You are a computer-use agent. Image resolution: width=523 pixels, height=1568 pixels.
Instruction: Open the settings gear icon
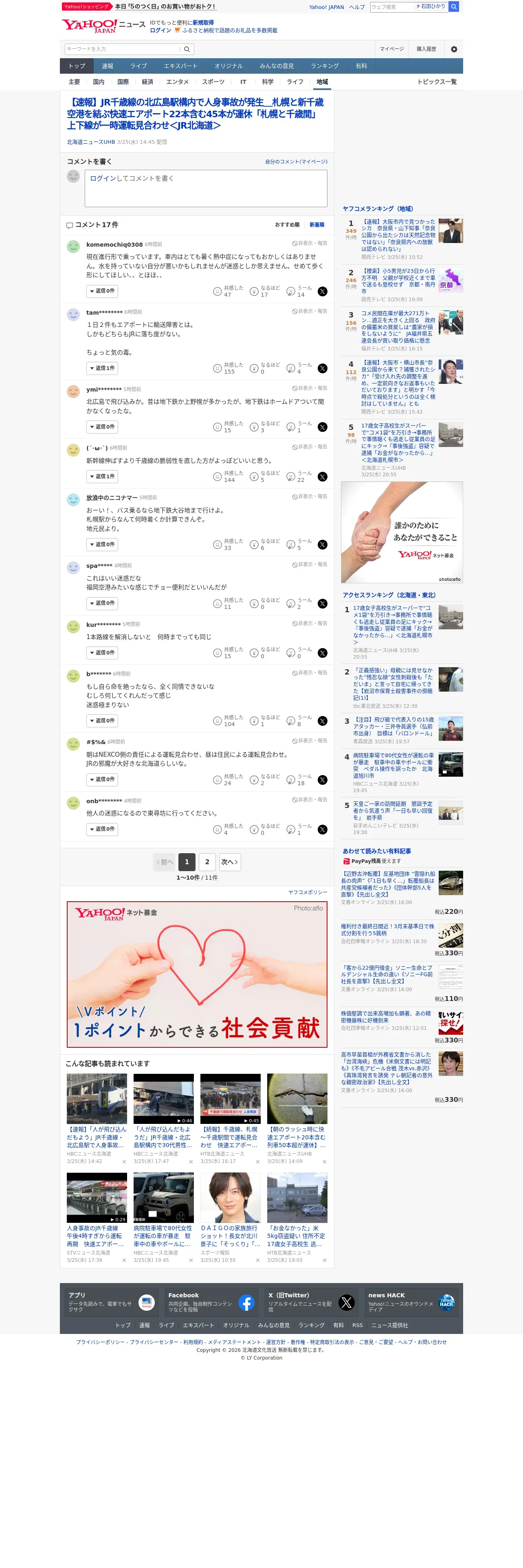(x=454, y=49)
